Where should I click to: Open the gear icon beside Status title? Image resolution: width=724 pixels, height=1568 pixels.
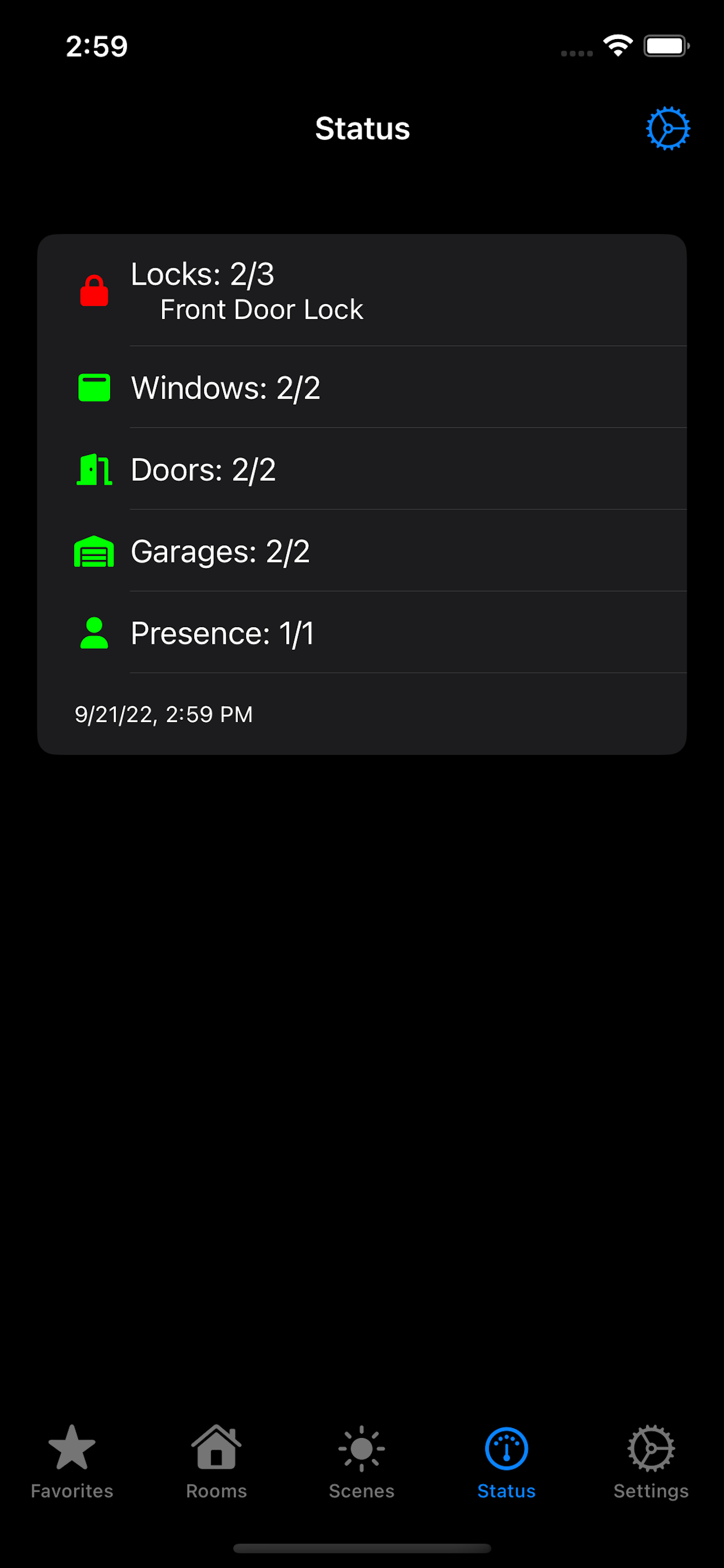click(x=667, y=128)
